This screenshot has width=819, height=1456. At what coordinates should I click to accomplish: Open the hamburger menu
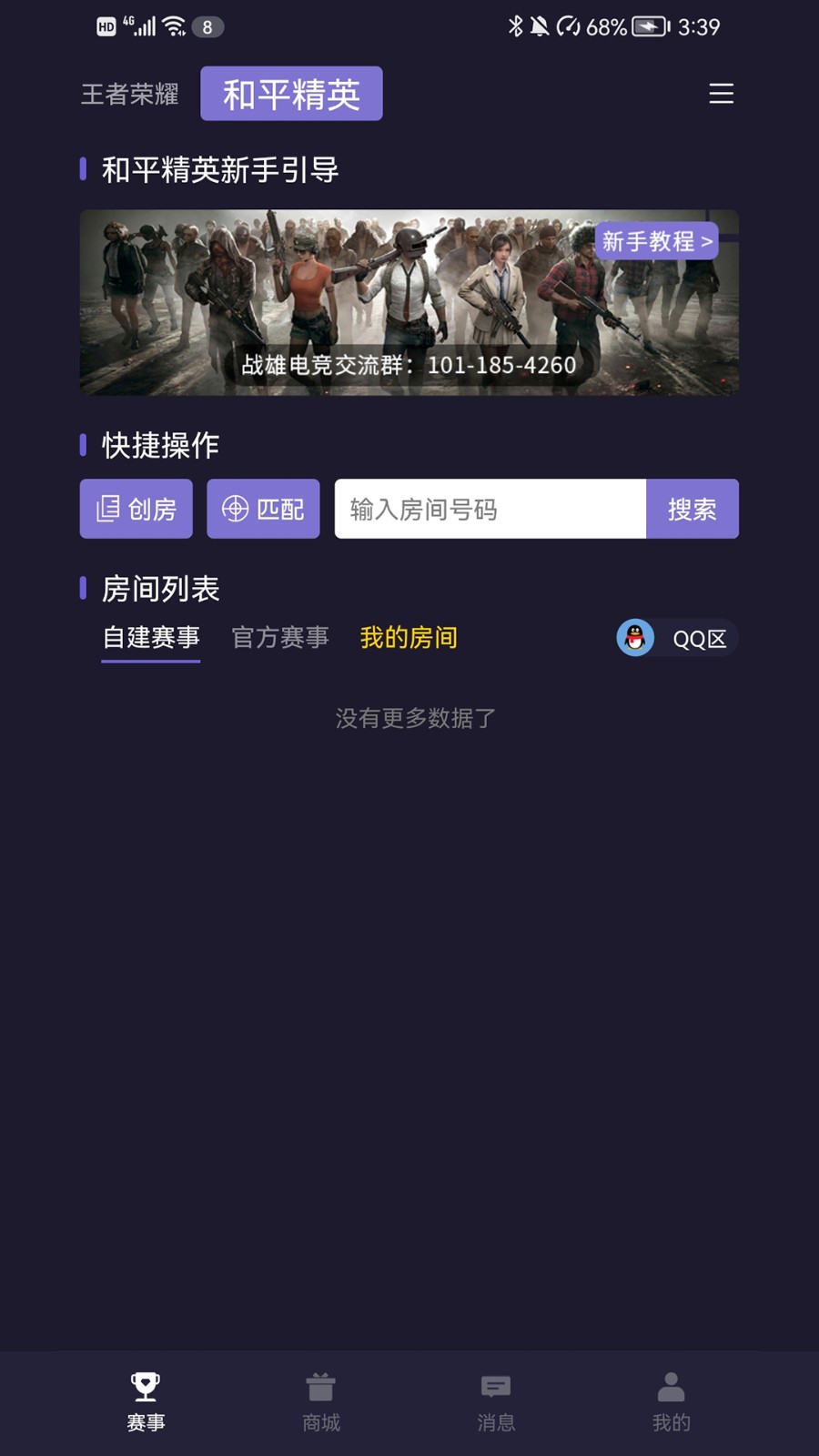(721, 93)
